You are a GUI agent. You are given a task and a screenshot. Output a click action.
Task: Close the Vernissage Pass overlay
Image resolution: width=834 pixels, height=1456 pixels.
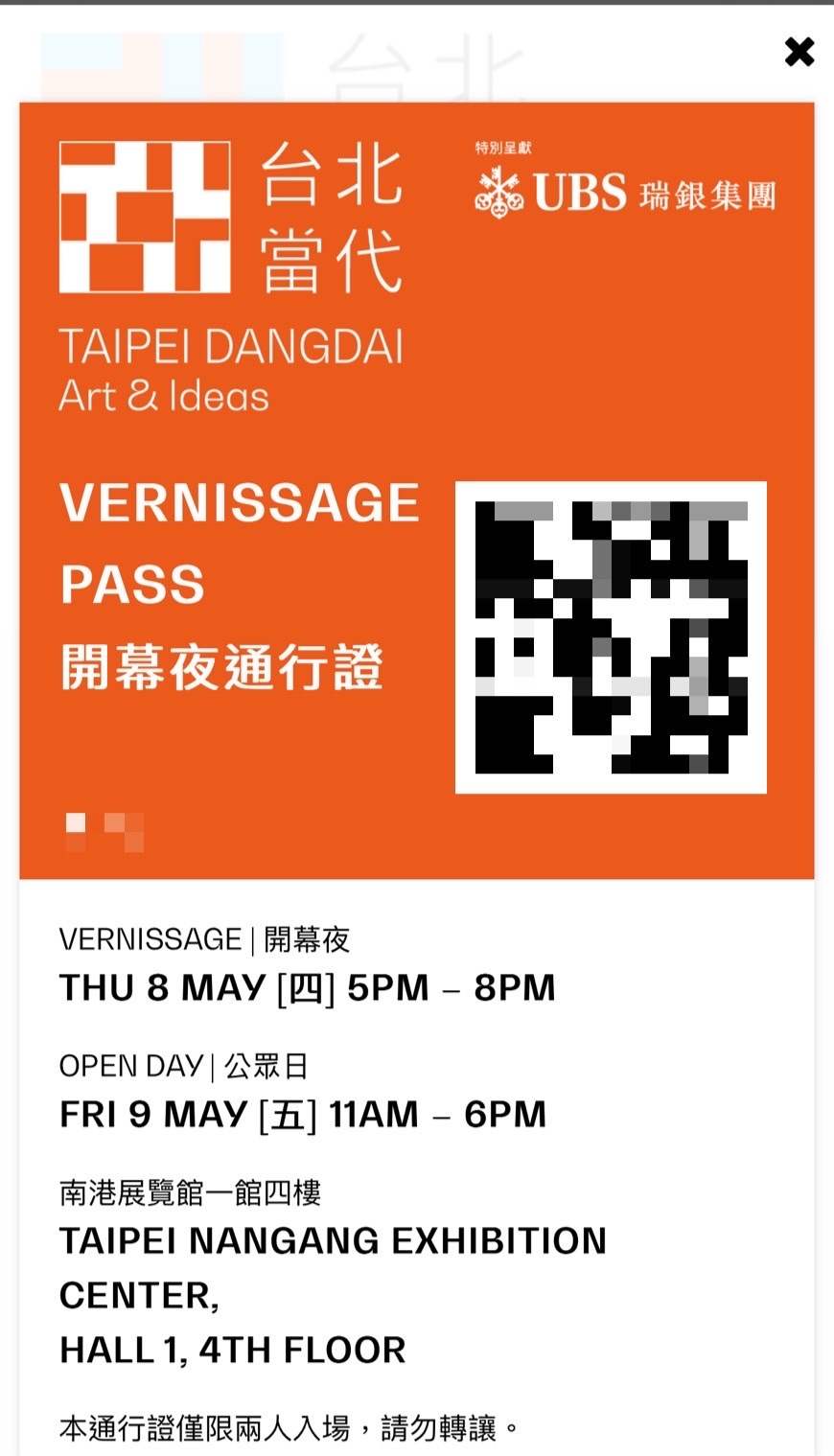point(799,52)
